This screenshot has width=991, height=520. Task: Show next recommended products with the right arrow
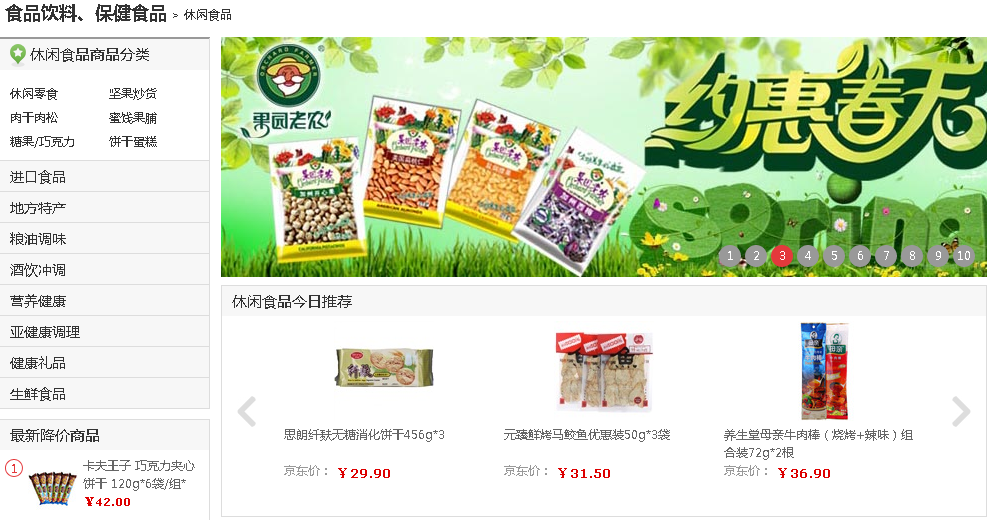(961, 411)
